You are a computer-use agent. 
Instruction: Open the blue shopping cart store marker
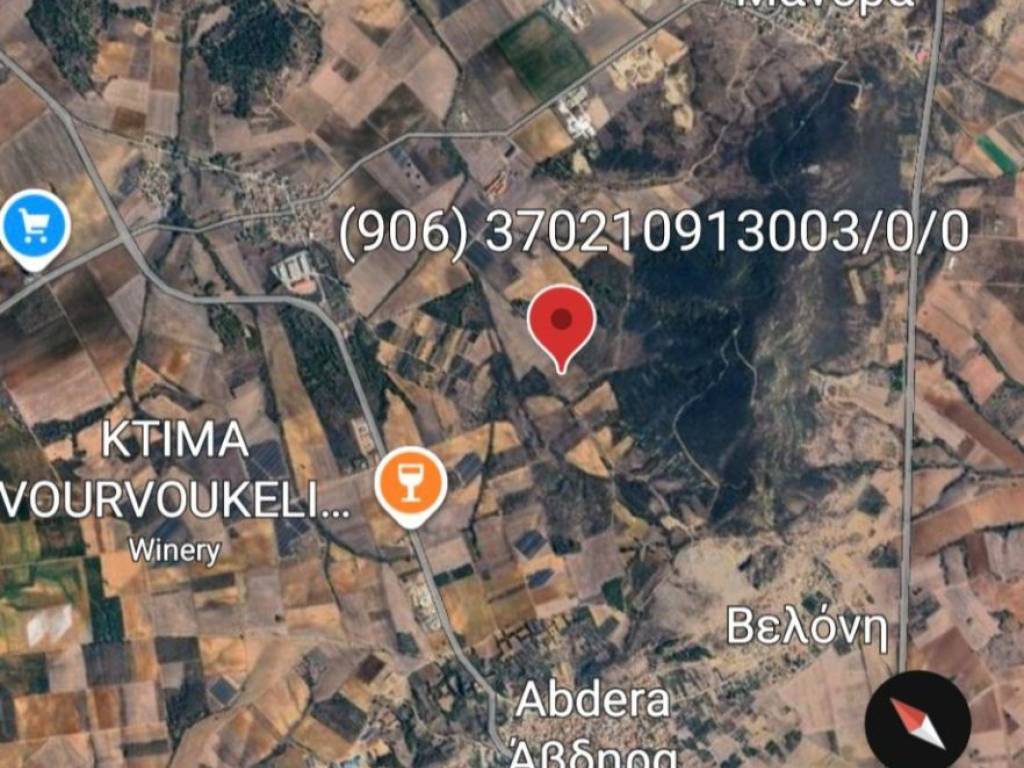pyautogui.click(x=35, y=225)
